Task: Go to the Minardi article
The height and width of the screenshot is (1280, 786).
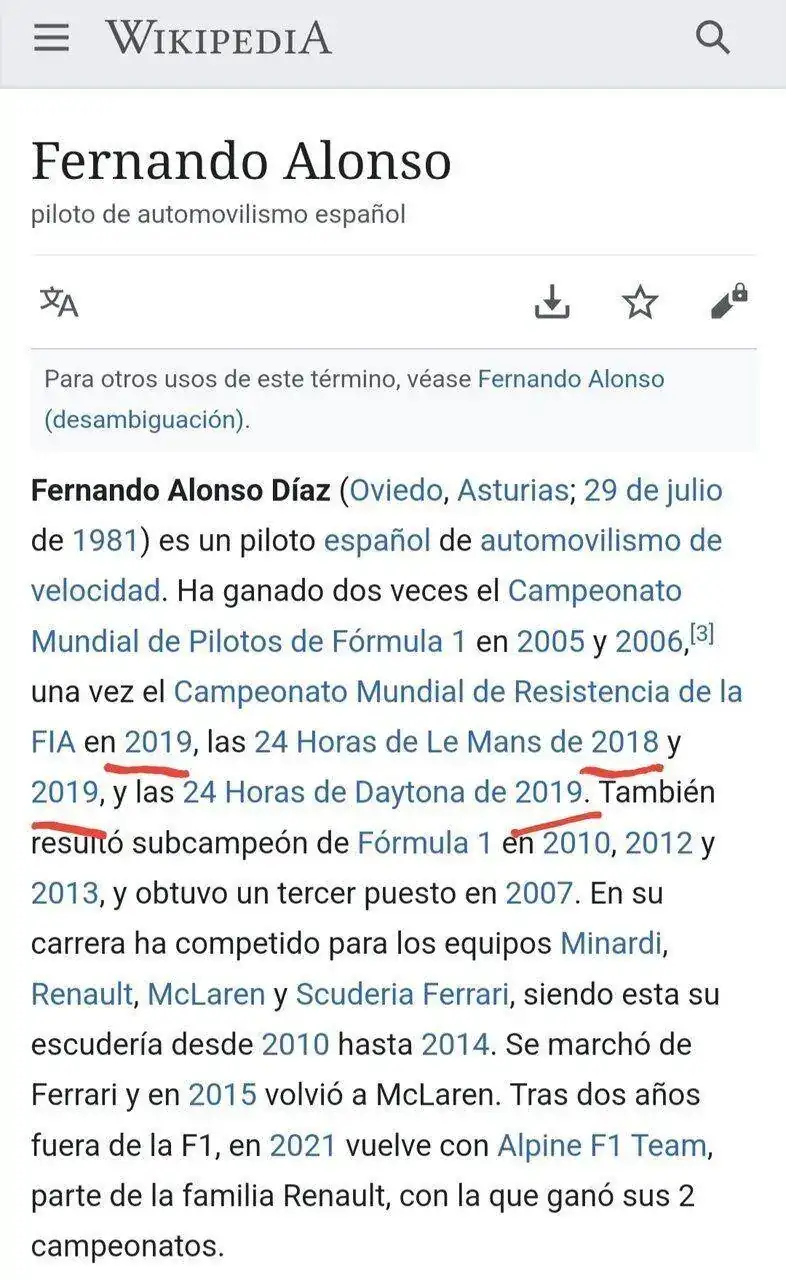Action: click(x=612, y=943)
